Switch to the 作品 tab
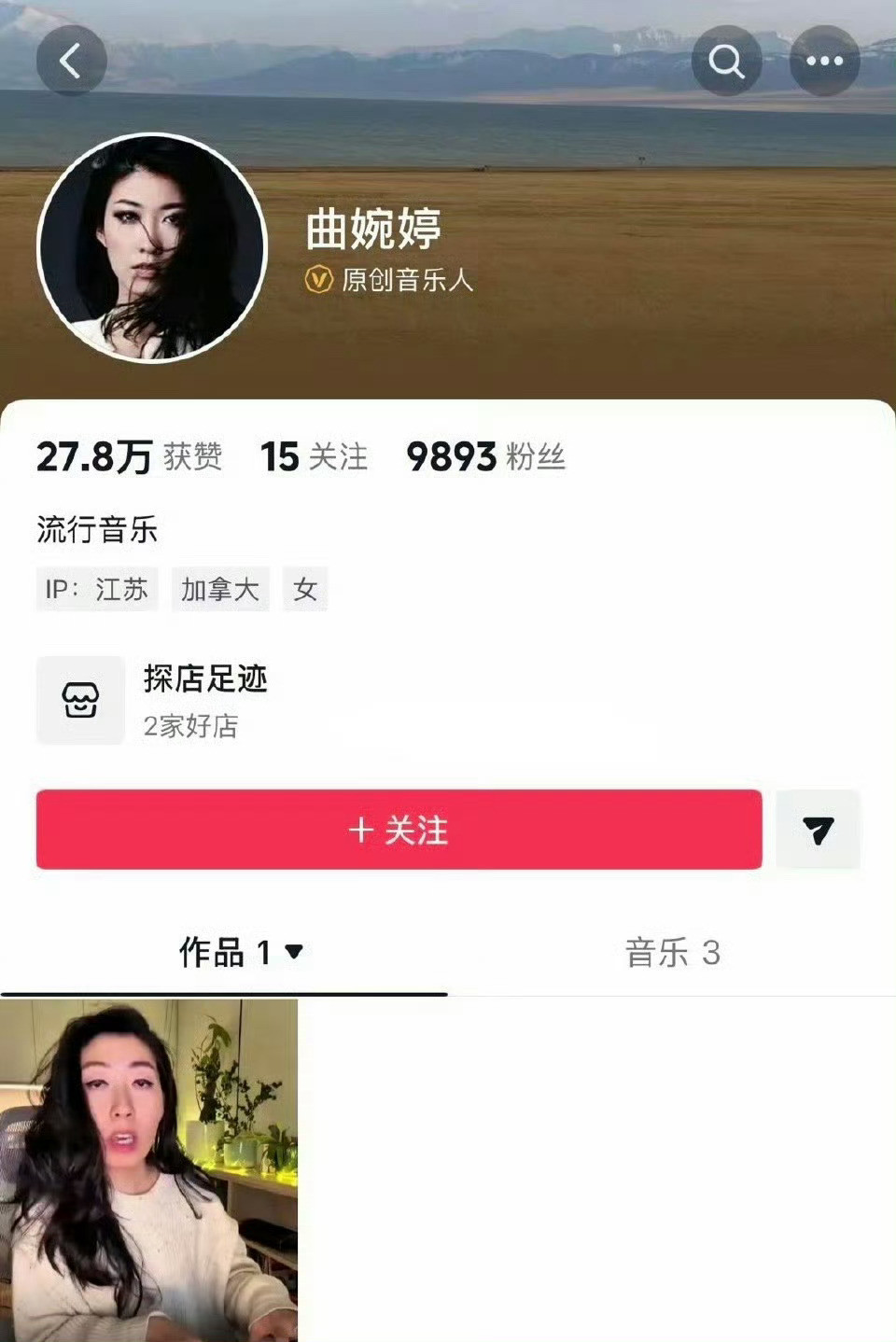This screenshot has height=1342, width=896. (222, 951)
